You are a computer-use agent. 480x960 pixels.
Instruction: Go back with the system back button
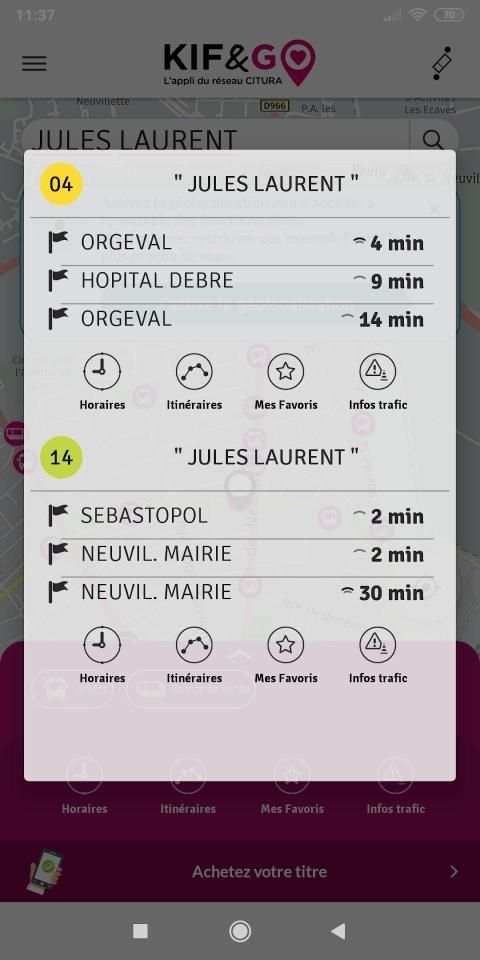coord(338,931)
